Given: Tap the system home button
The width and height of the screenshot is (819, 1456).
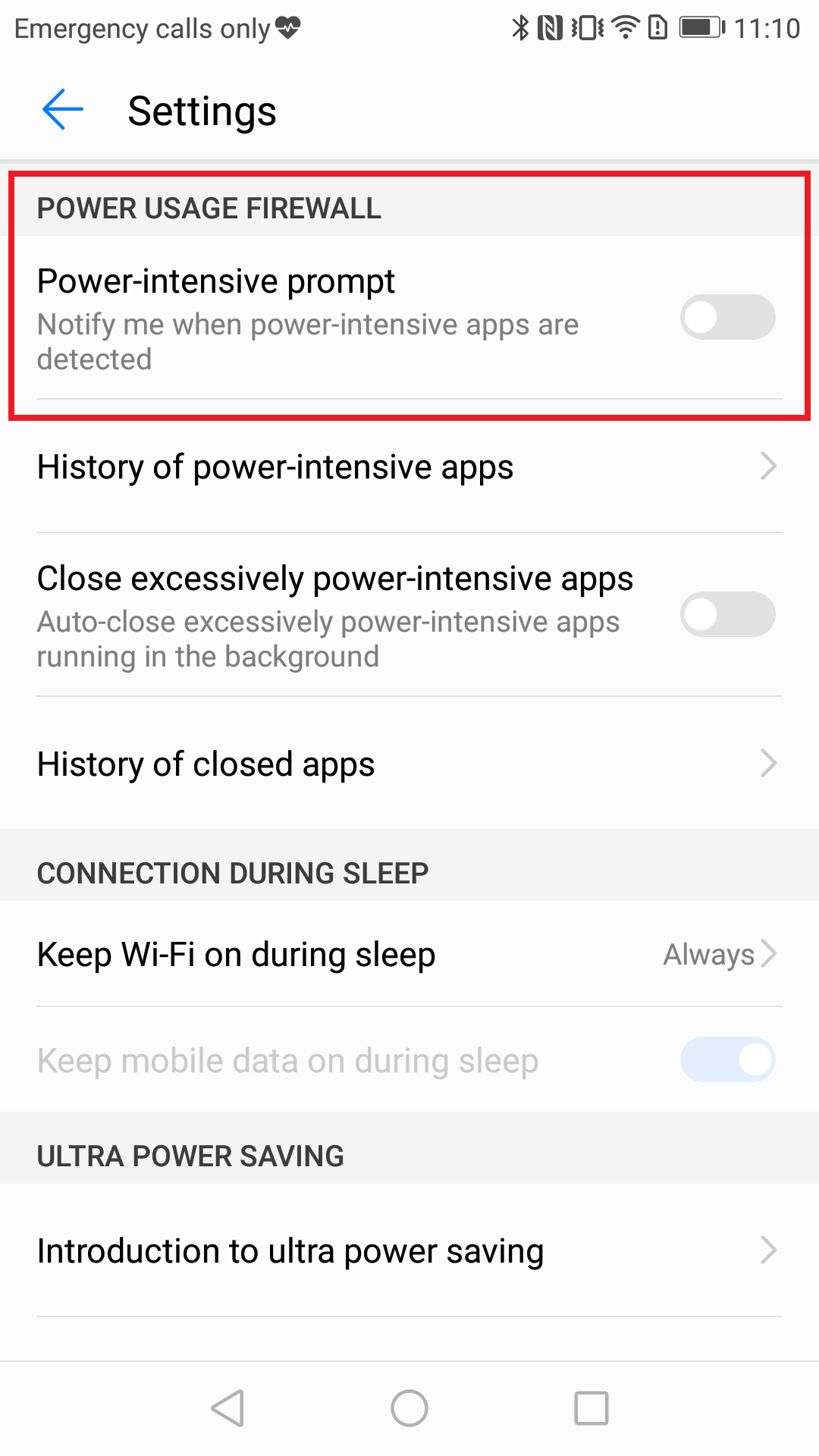Looking at the screenshot, I should point(409,1408).
